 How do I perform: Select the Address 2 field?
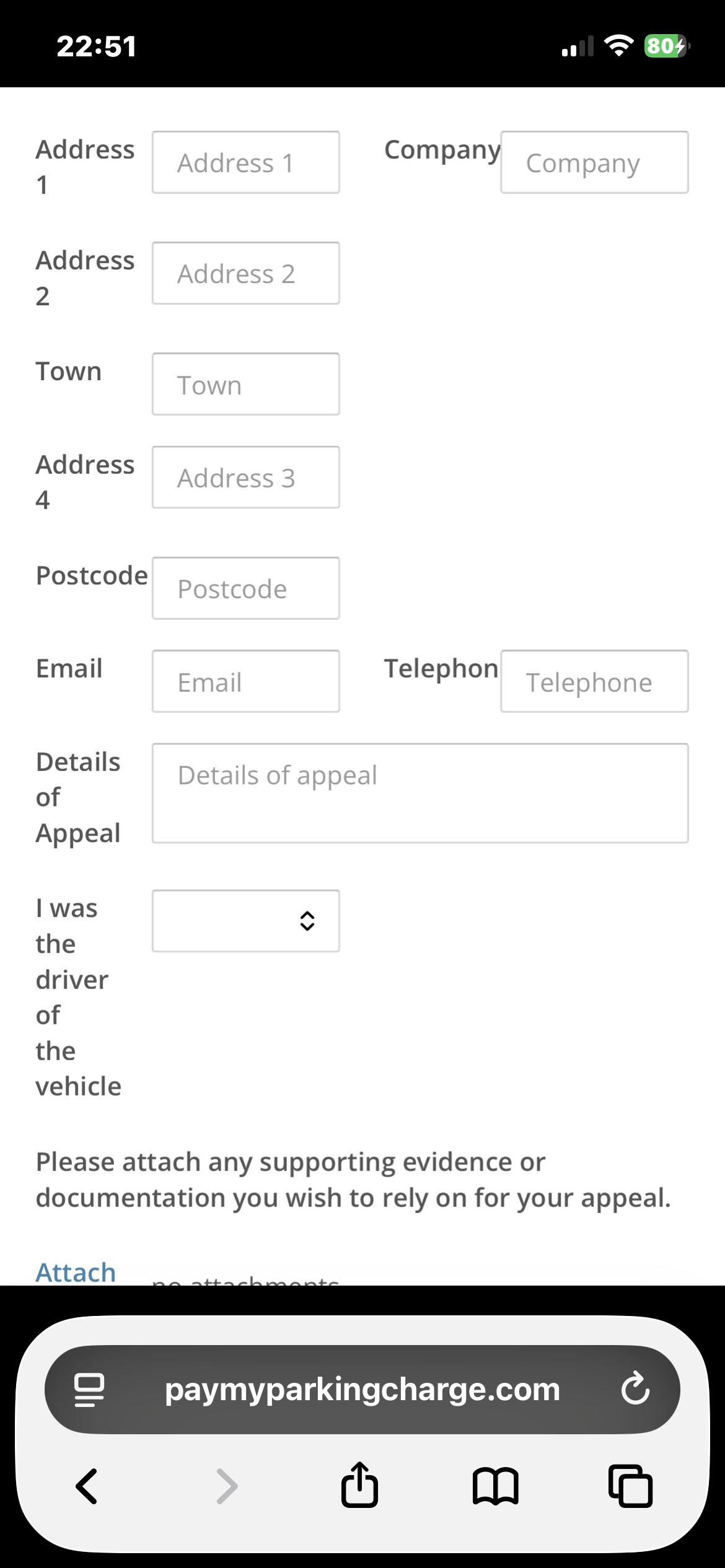point(245,273)
